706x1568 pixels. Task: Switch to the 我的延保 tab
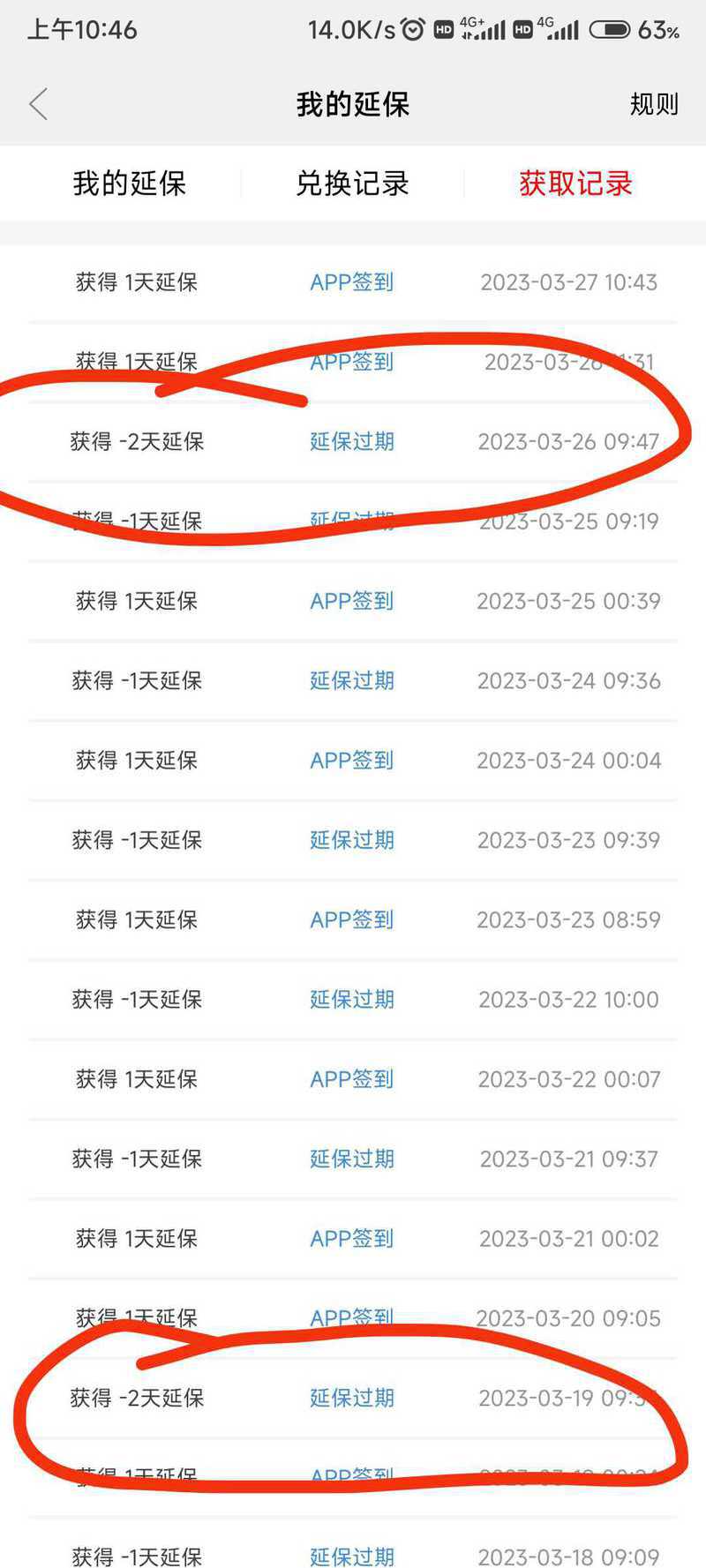(x=130, y=184)
